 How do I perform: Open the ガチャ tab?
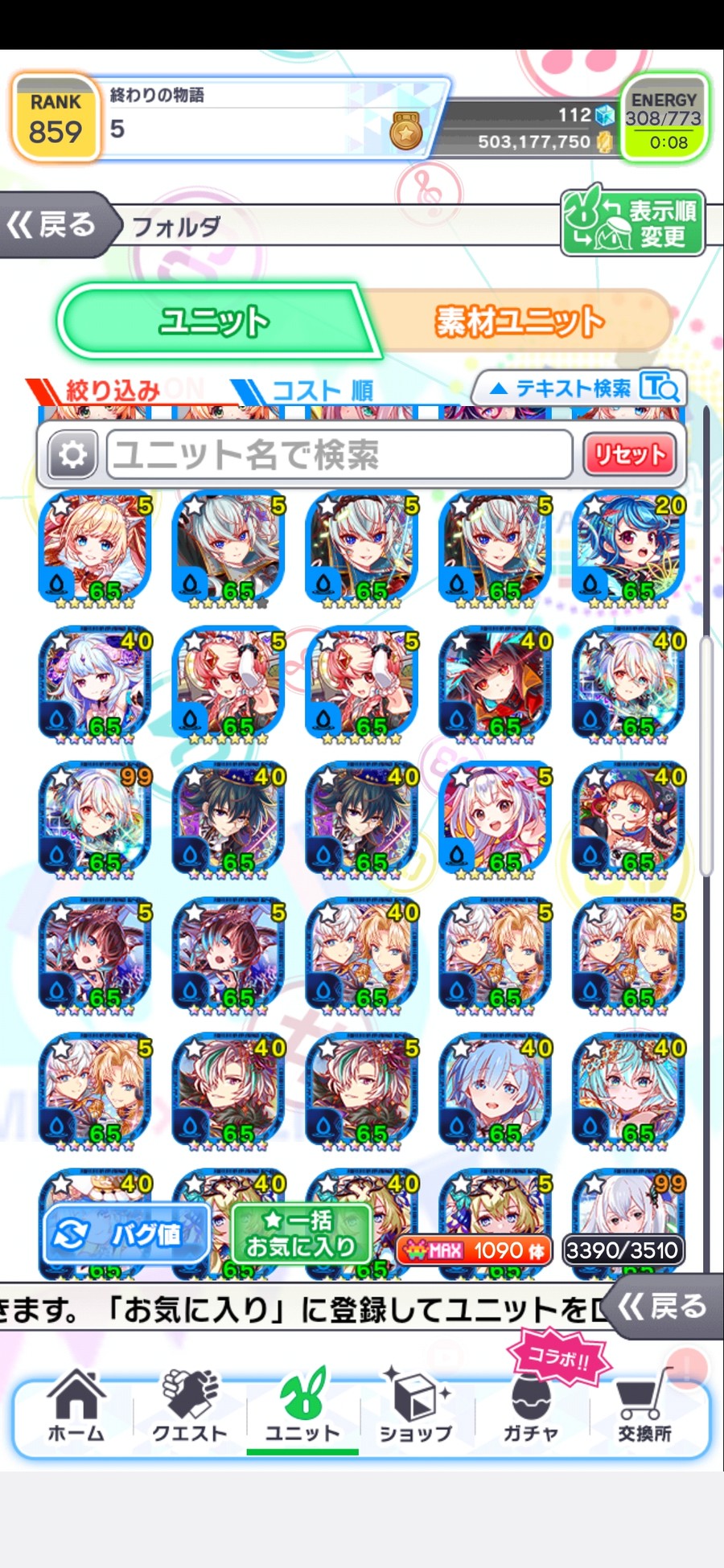coord(530,1407)
